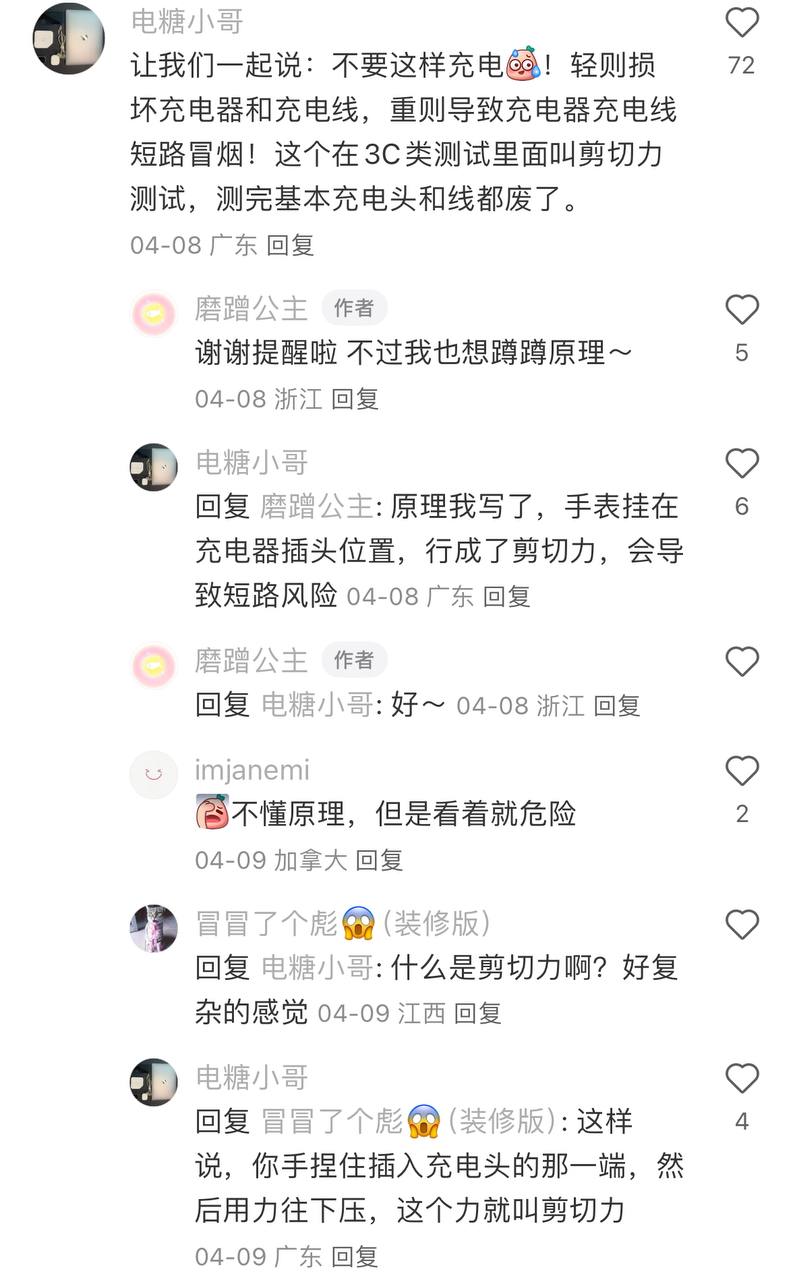Like 电糖小哥's reply explaining 原理我写了
Image resolution: width=795 pixels, height=1280 pixels.
point(741,462)
